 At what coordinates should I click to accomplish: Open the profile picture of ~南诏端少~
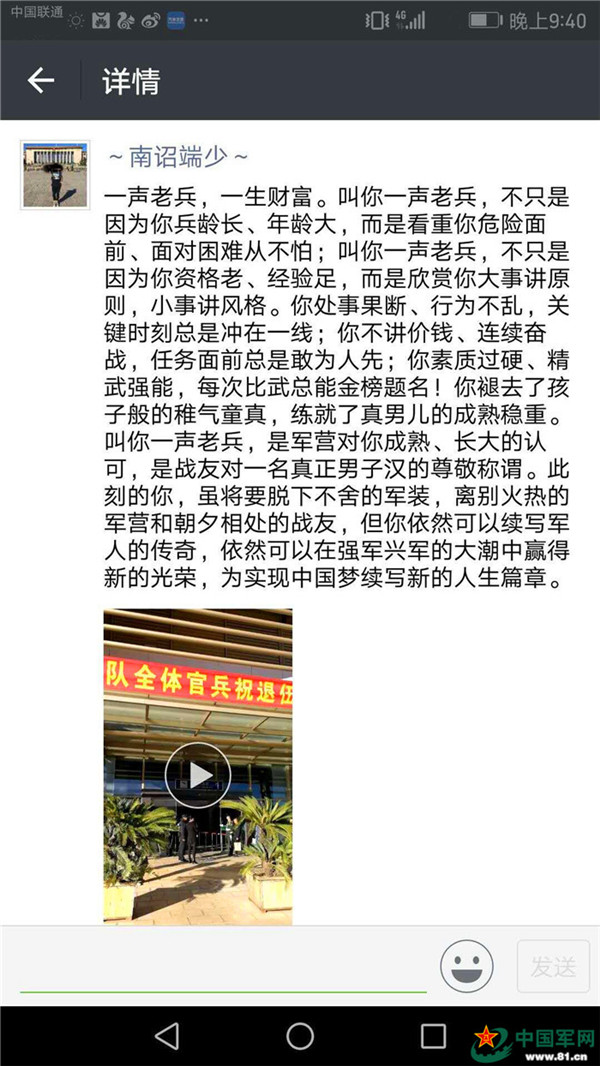click(55, 174)
